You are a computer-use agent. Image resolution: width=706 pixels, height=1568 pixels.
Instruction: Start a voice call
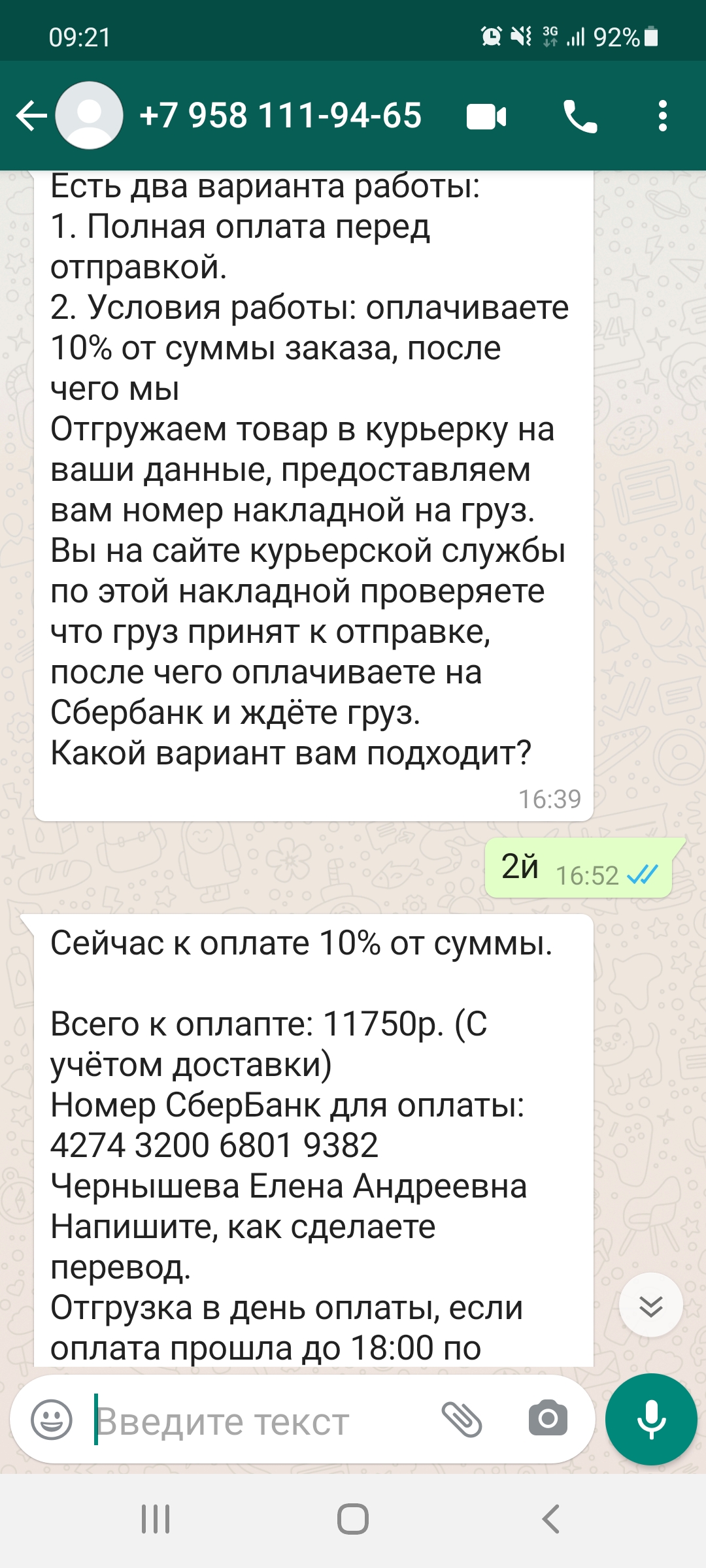(580, 117)
